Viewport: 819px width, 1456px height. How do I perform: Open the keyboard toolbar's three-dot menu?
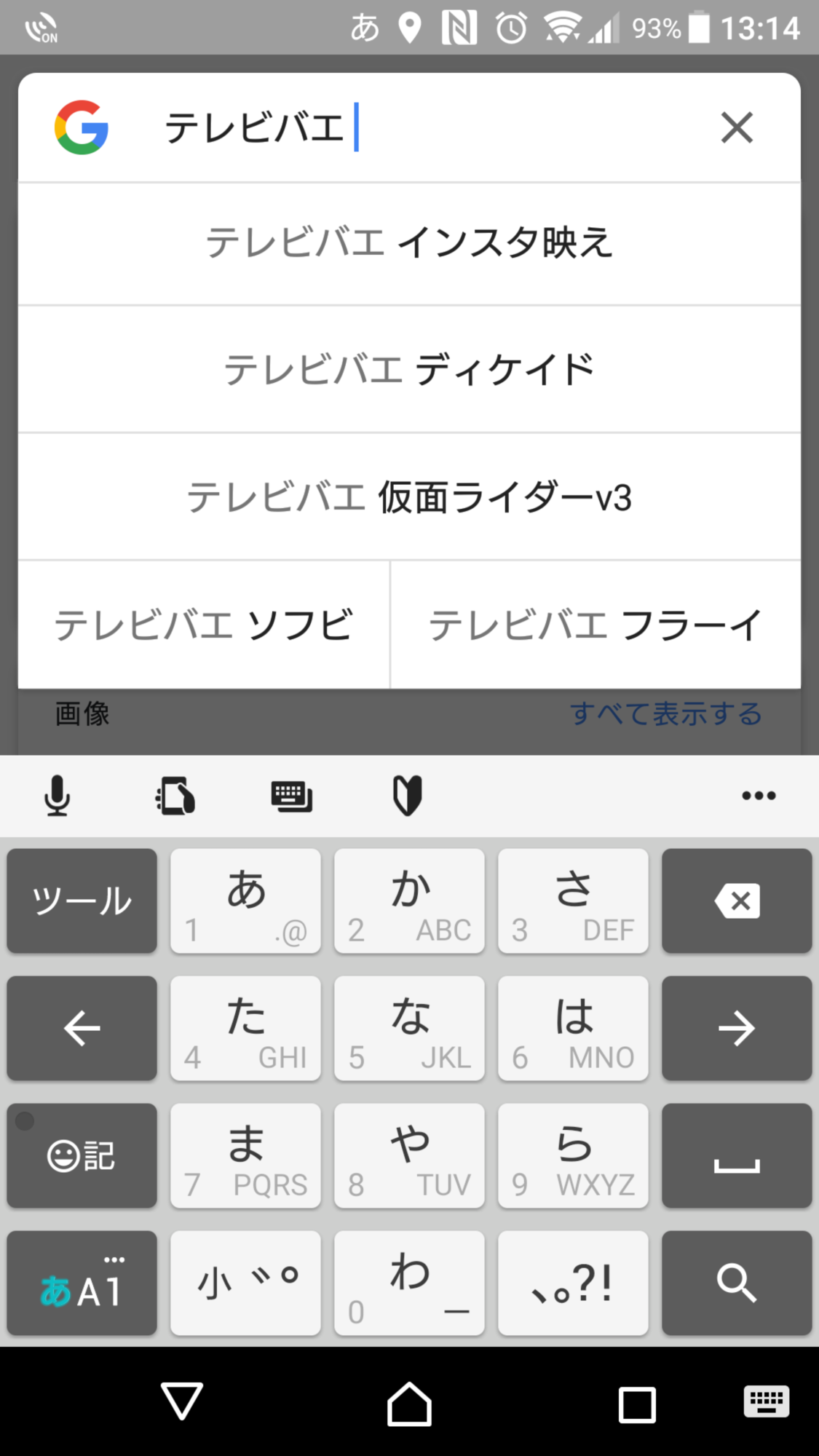tap(759, 796)
